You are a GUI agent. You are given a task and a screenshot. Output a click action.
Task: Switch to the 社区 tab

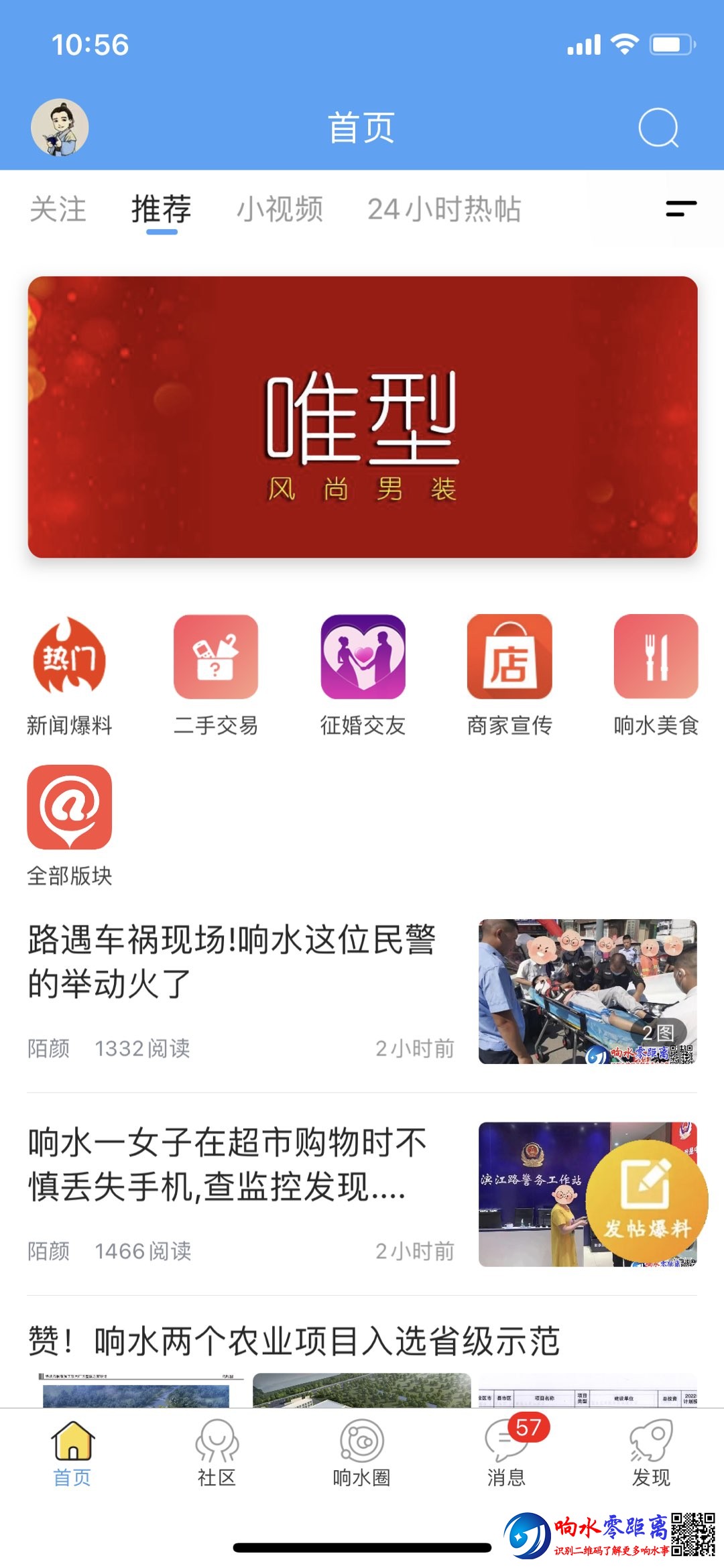(217, 1452)
